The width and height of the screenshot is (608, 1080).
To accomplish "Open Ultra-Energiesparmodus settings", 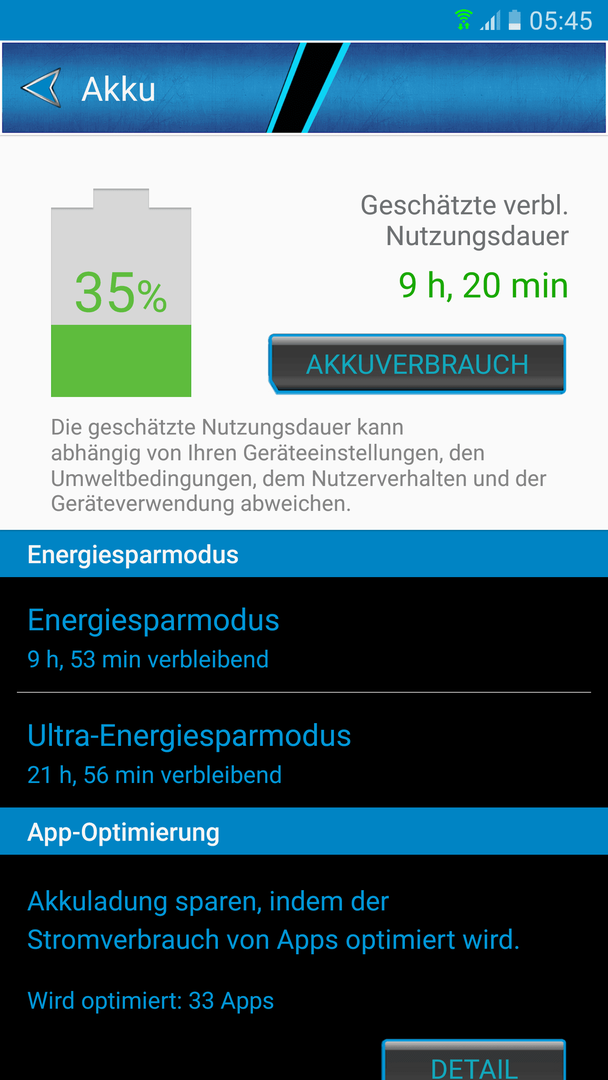I will 304,751.
